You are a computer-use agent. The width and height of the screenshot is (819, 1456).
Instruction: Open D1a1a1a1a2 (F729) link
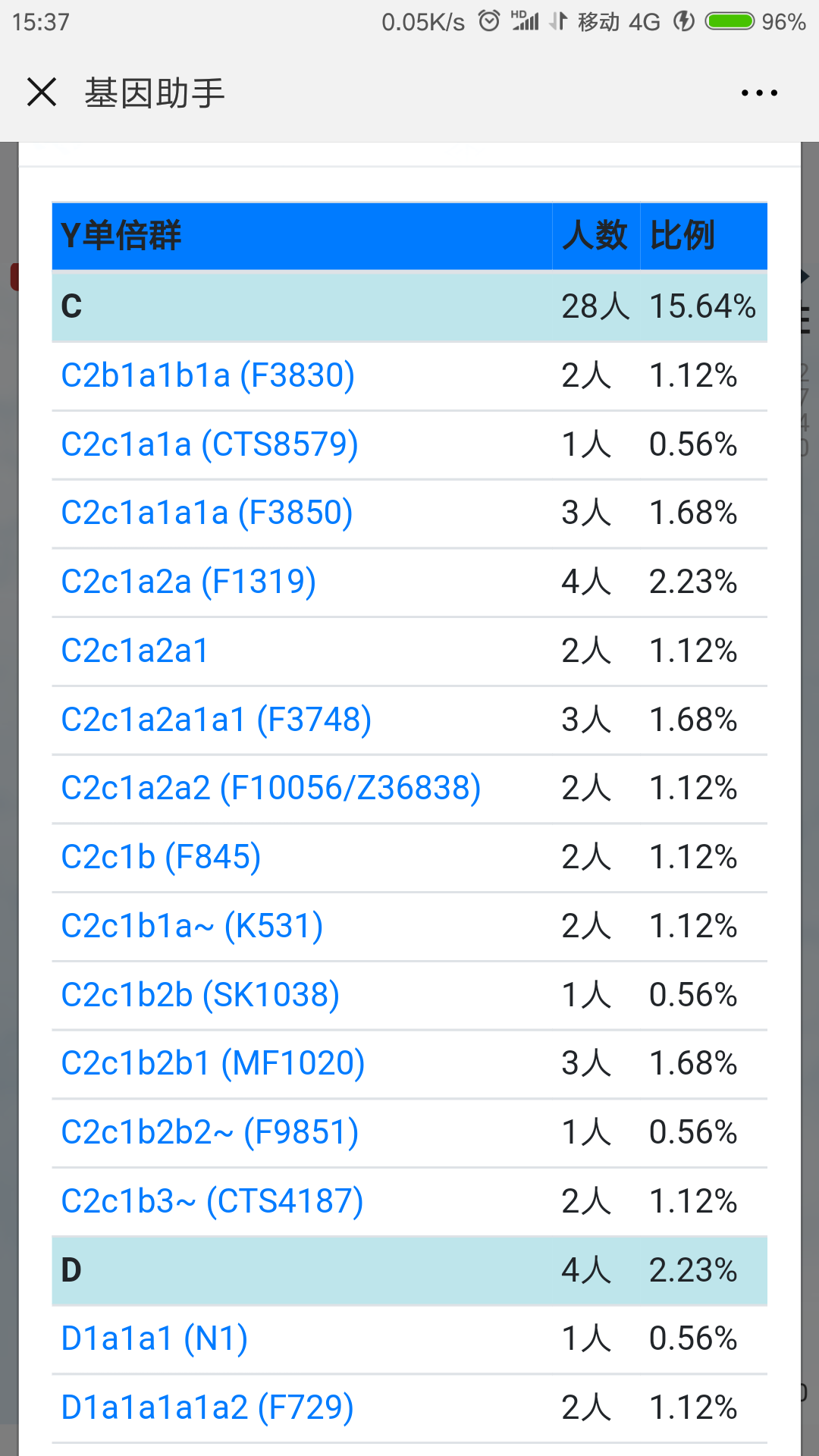pos(207,1407)
